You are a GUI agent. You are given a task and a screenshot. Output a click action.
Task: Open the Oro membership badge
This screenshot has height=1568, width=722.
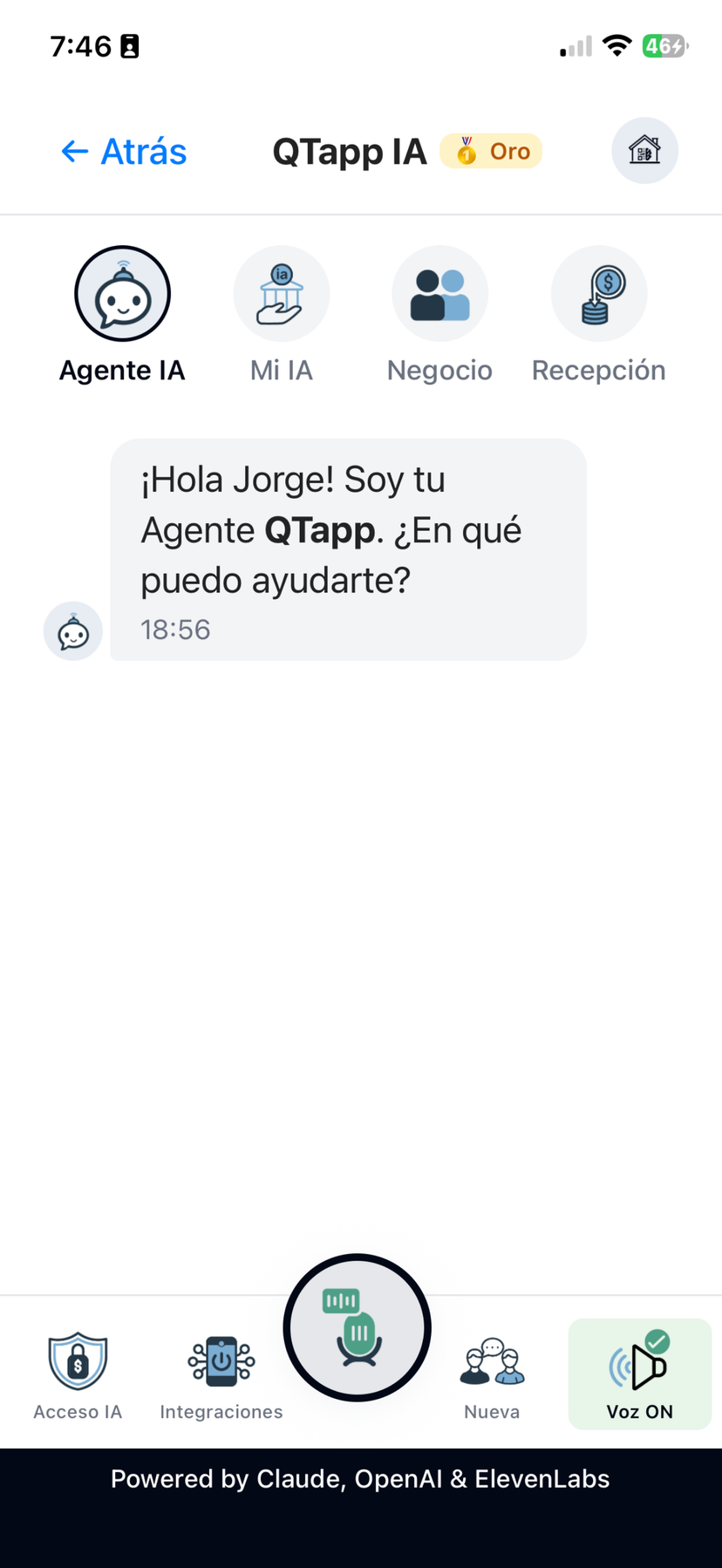[491, 150]
